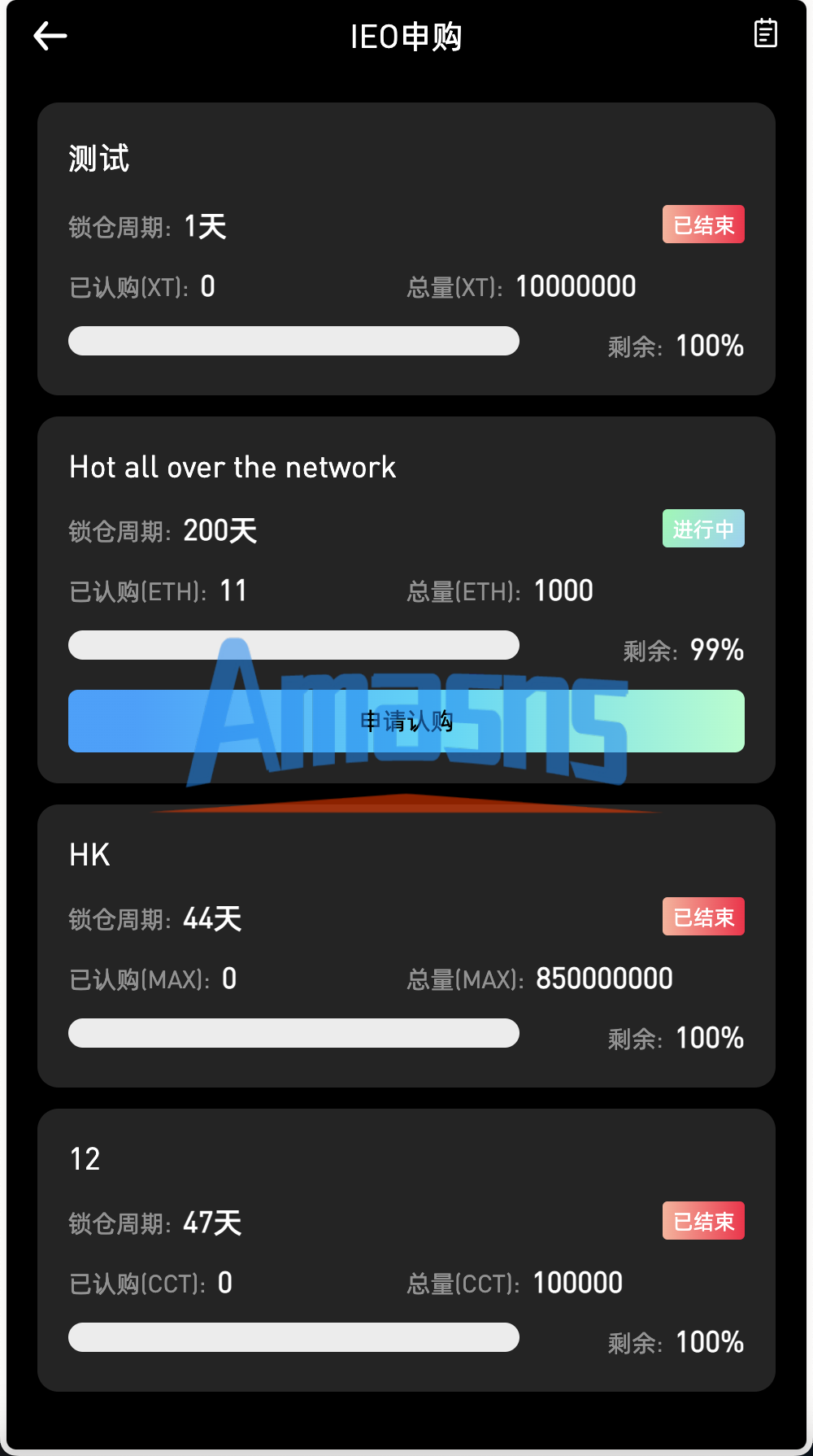Screen dimensions: 813x1456
Task: Open the 测试 IEO card
Action: (x=406, y=249)
